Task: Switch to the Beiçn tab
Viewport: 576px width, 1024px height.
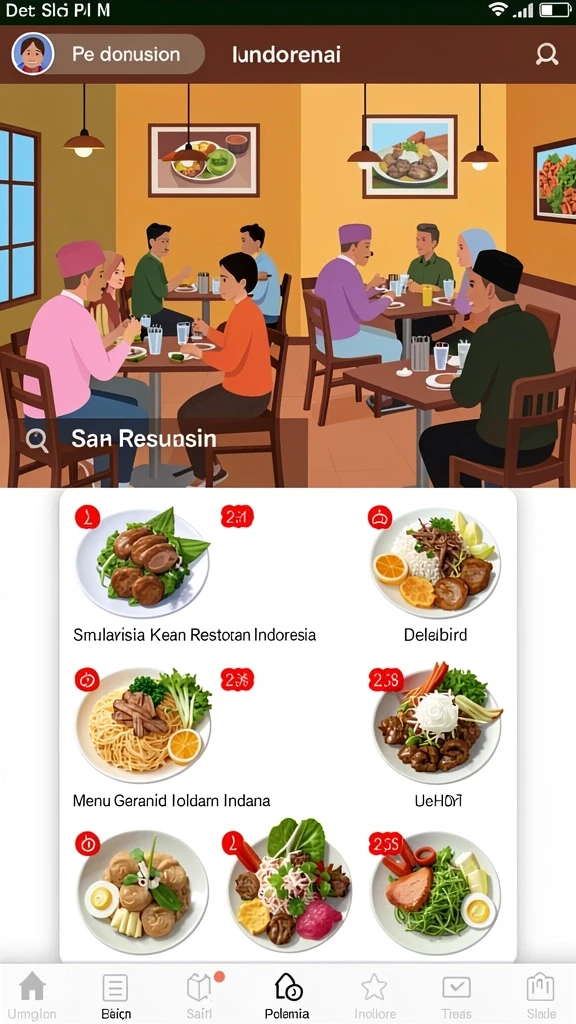Action: 116,995
